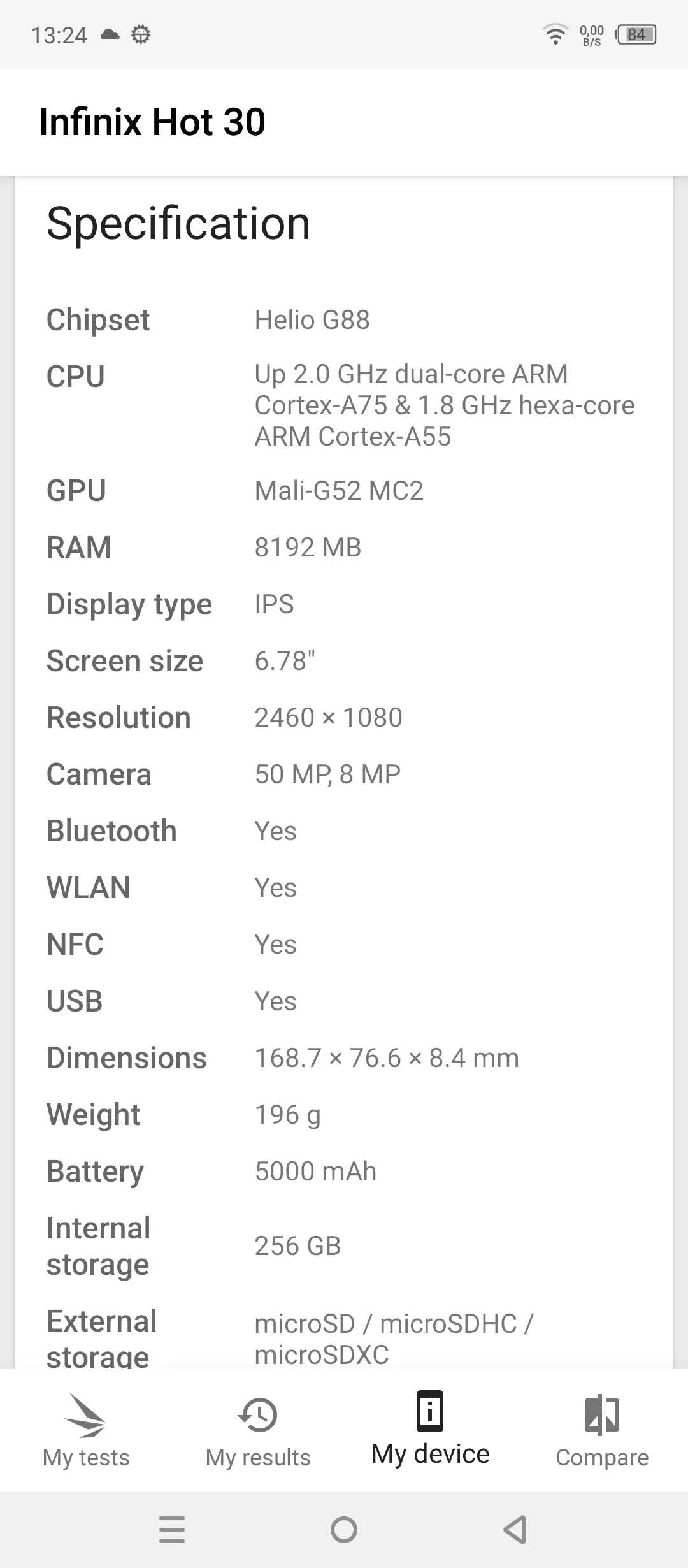
Task: Select the My device tab
Action: click(x=430, y=1431)
